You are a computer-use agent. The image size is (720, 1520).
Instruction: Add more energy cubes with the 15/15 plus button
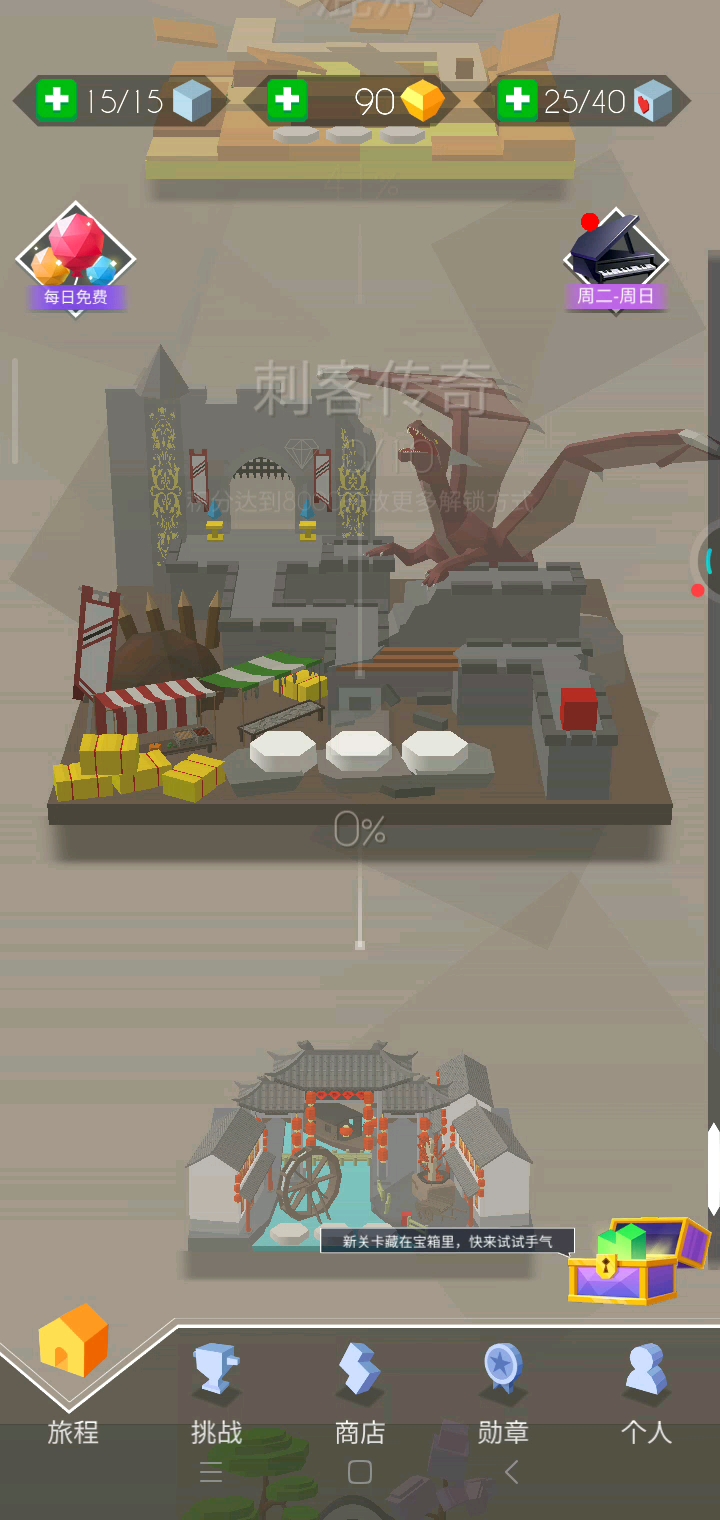click(x=56, y=100)
